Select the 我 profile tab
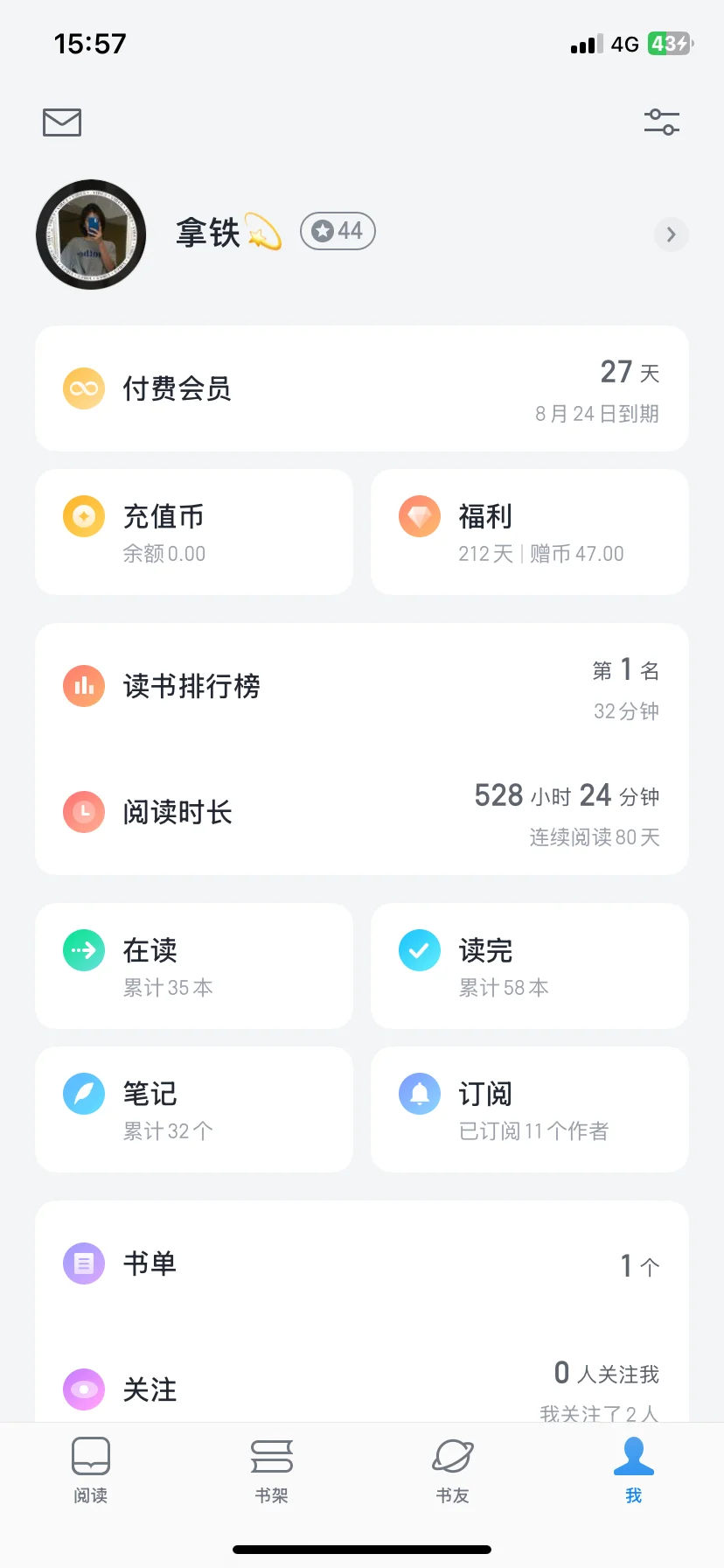The height and width of the screenshot is (1568, 724). pos(634,1470)
